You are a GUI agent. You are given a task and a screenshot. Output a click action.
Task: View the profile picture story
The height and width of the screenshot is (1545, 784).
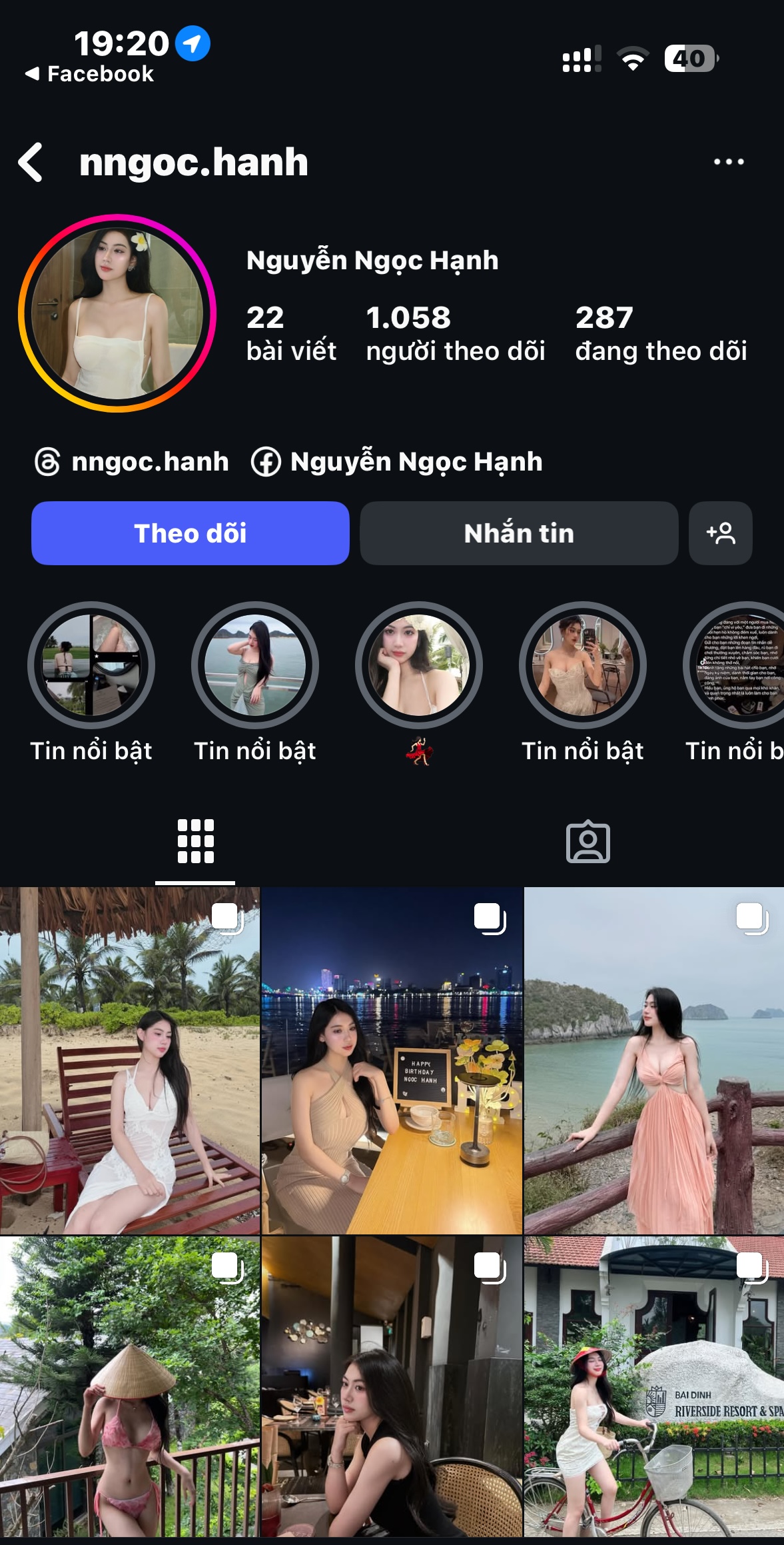(117, 313)
